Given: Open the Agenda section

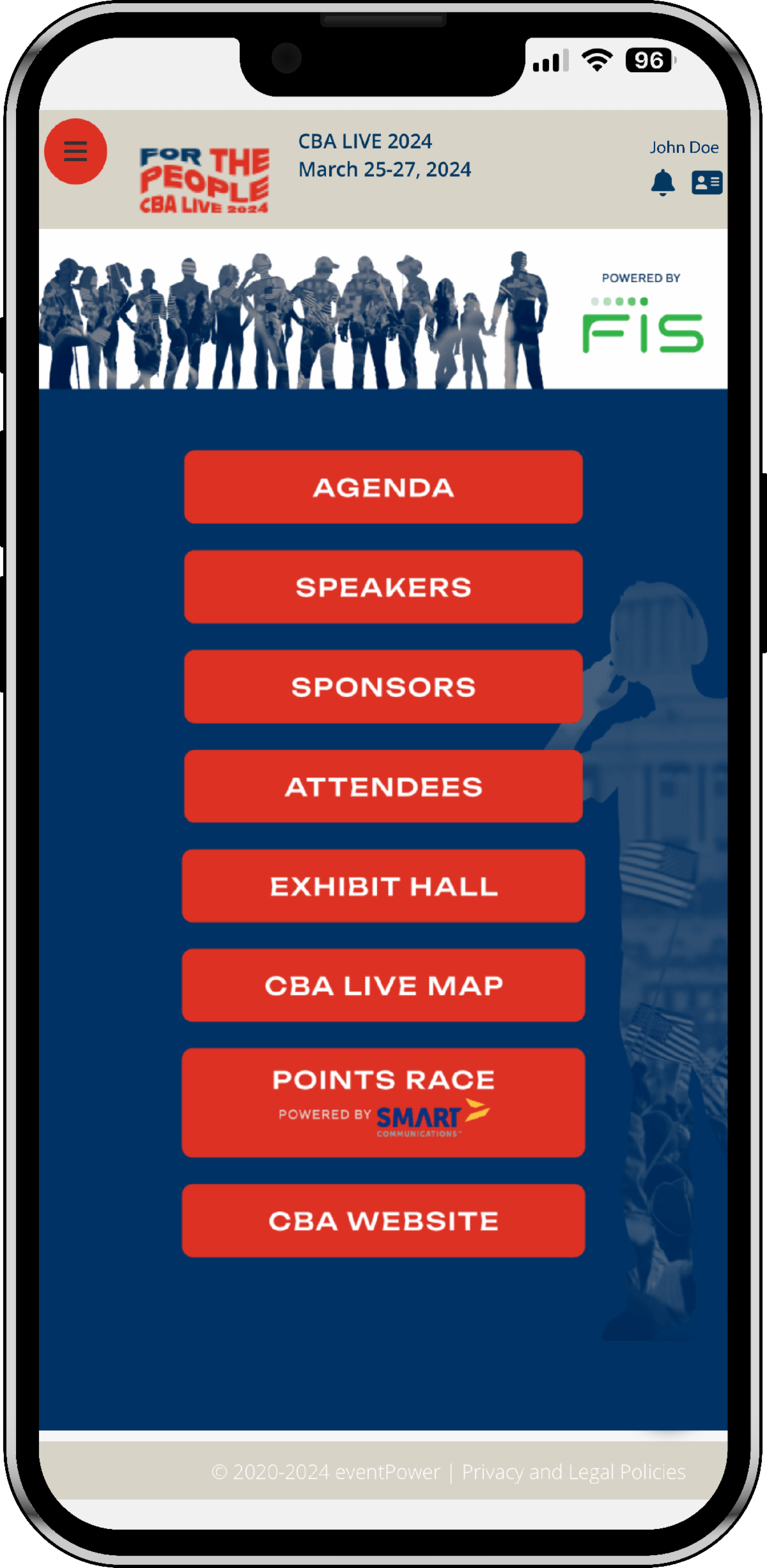Looking at the screenshot, I should tap(383, 487).
